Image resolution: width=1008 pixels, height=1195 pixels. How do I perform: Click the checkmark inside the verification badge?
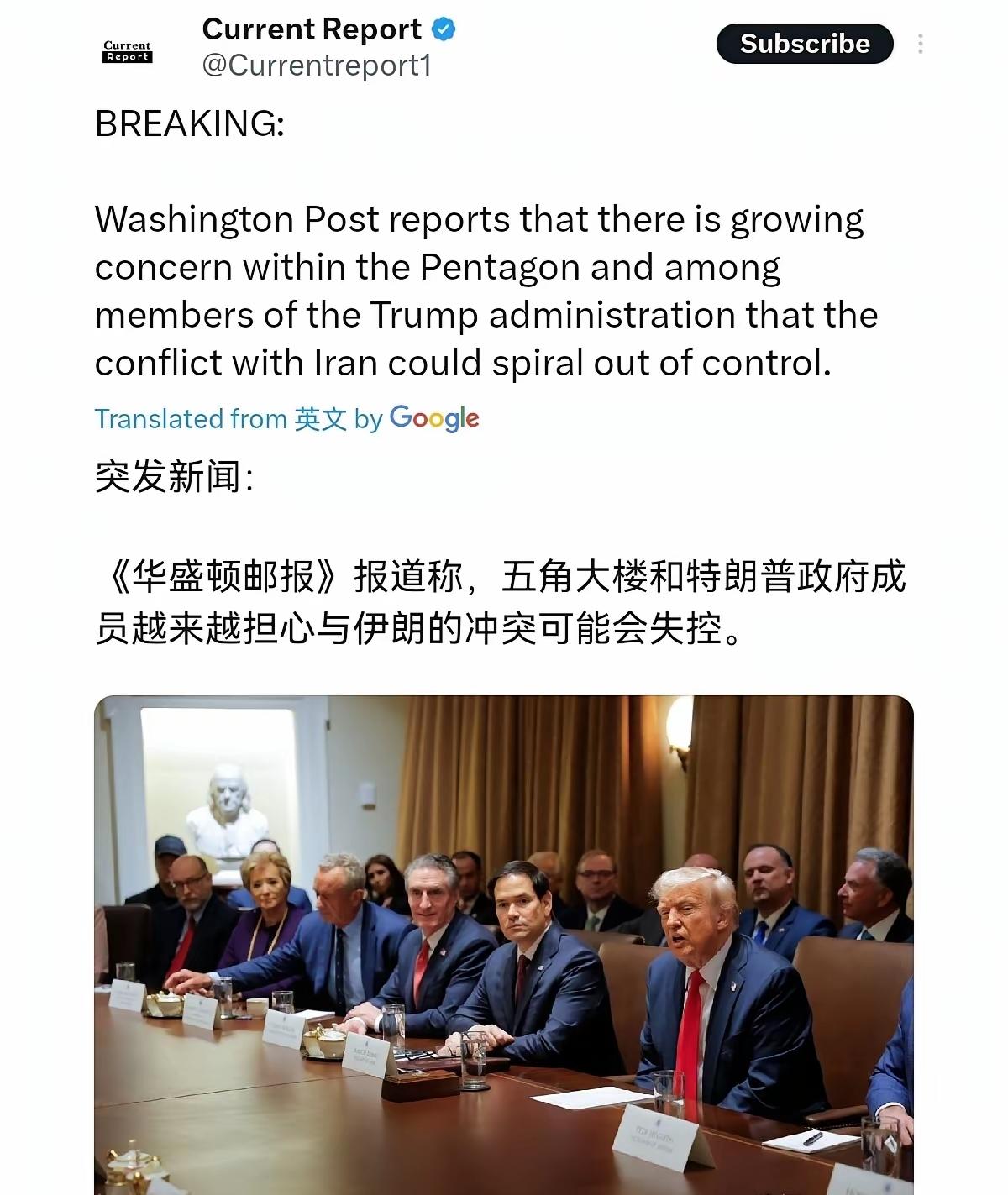click(x=440, y=29)
